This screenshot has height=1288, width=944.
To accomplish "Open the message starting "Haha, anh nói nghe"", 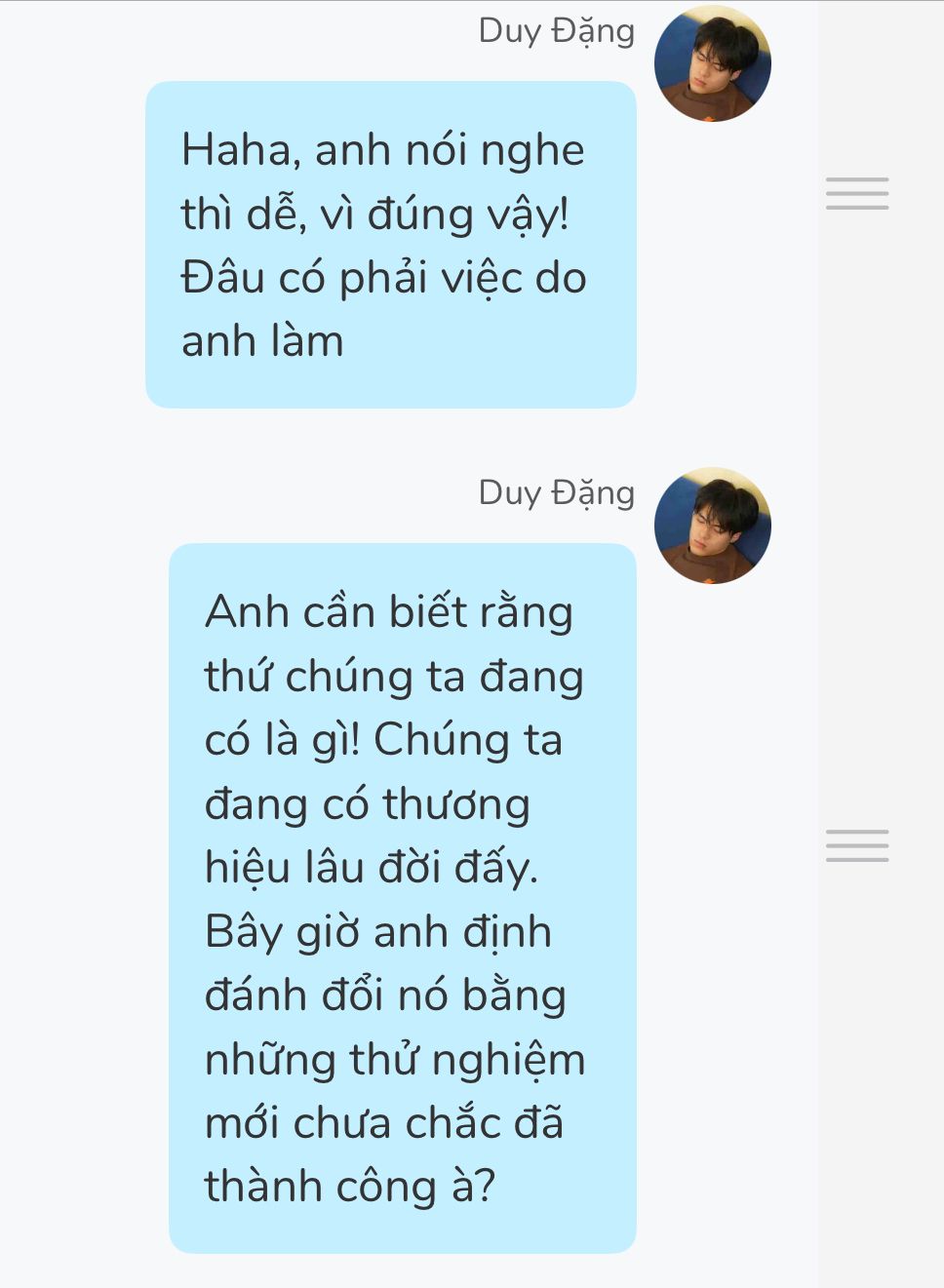I will coord(390,245).
